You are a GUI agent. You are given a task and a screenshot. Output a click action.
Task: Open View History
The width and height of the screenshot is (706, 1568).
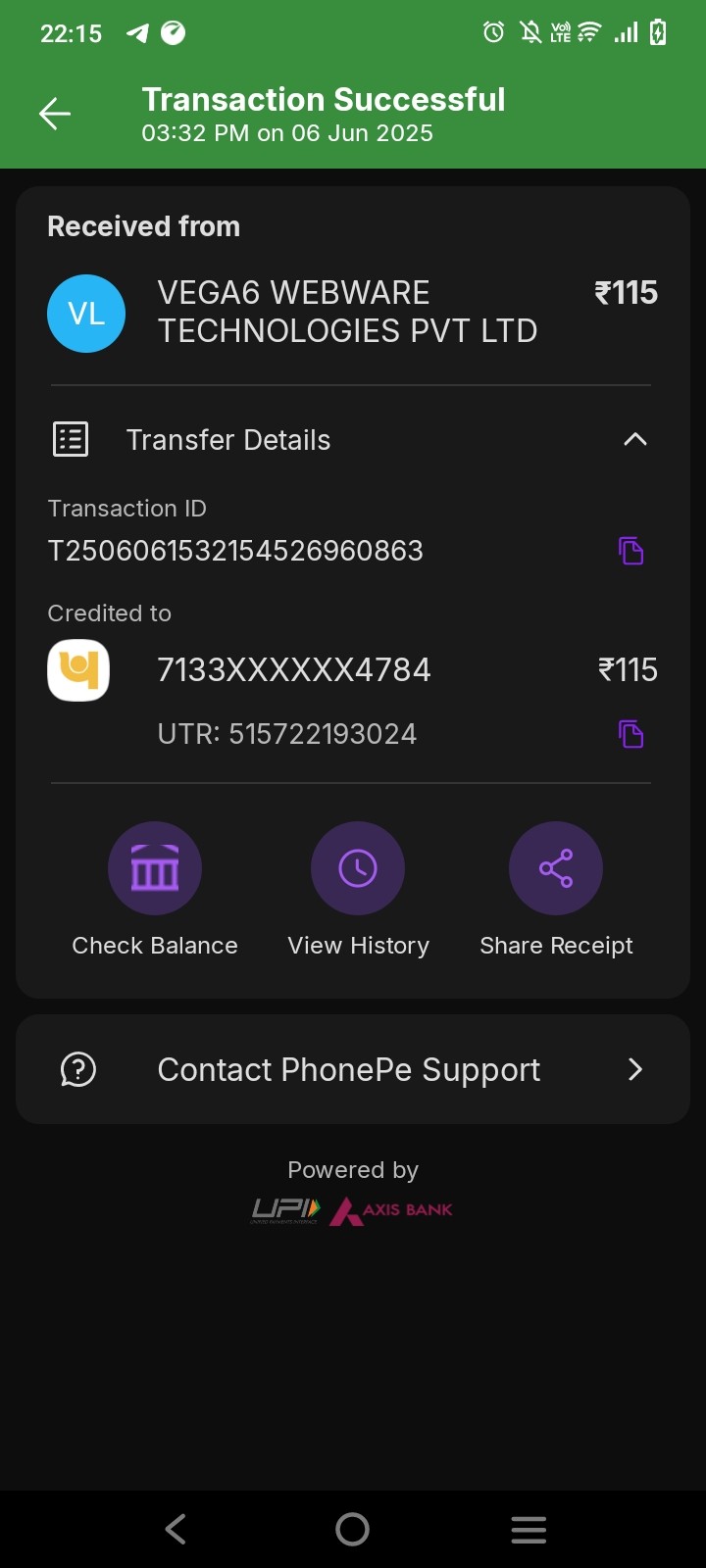click(x=358, y=868)
